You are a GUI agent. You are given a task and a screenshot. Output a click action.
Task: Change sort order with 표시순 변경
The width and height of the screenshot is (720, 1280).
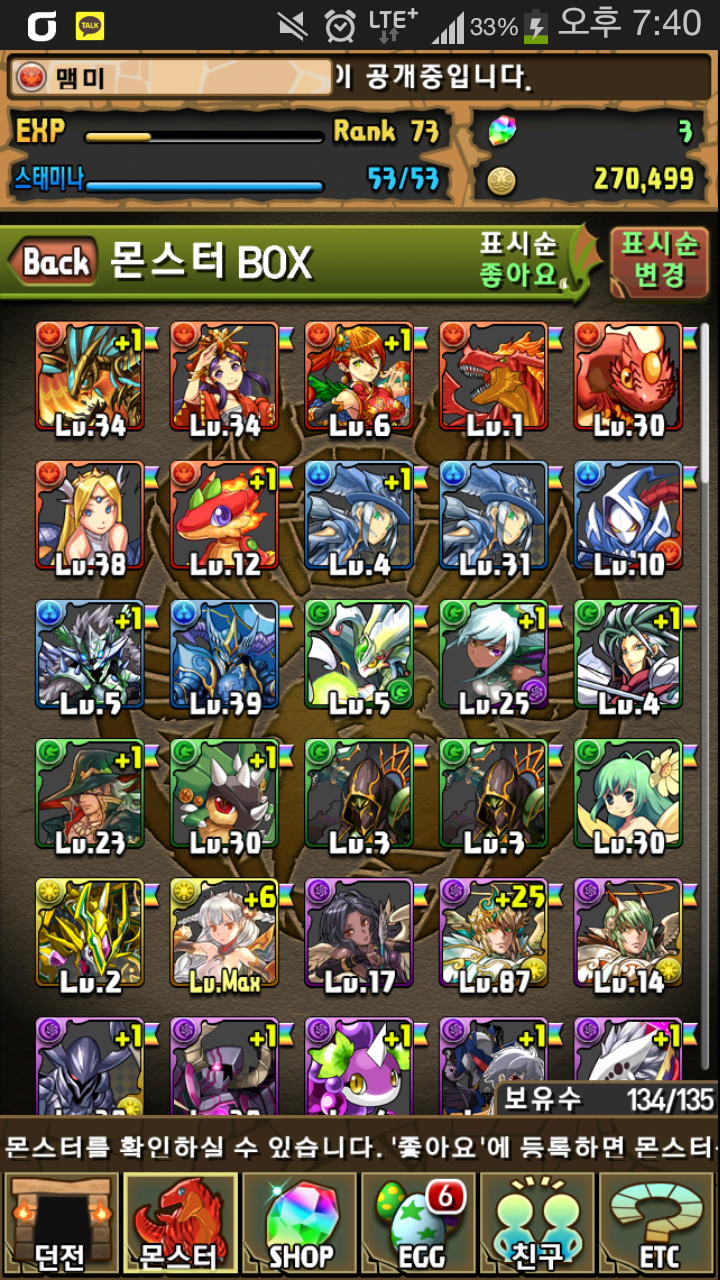658,260
